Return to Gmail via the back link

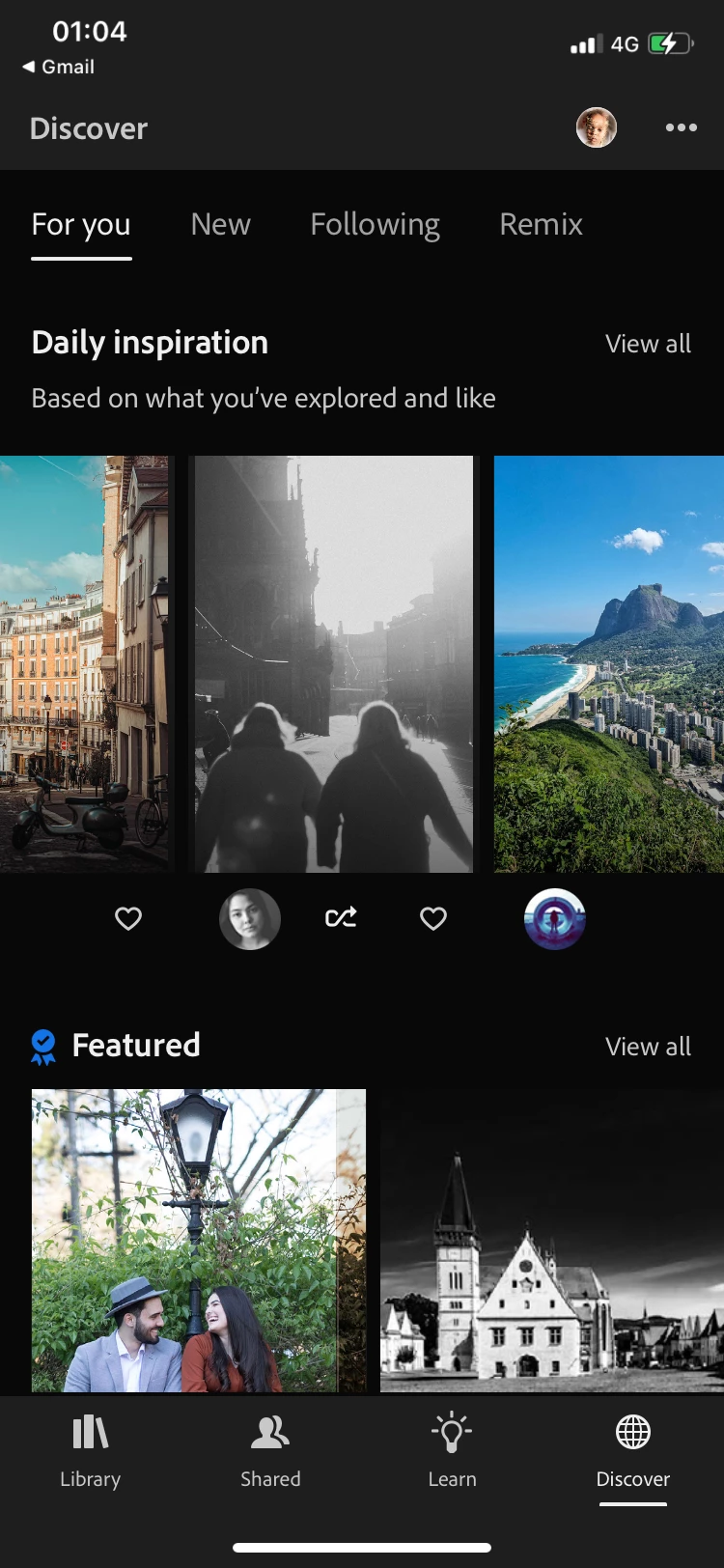(x=59, y=67)
